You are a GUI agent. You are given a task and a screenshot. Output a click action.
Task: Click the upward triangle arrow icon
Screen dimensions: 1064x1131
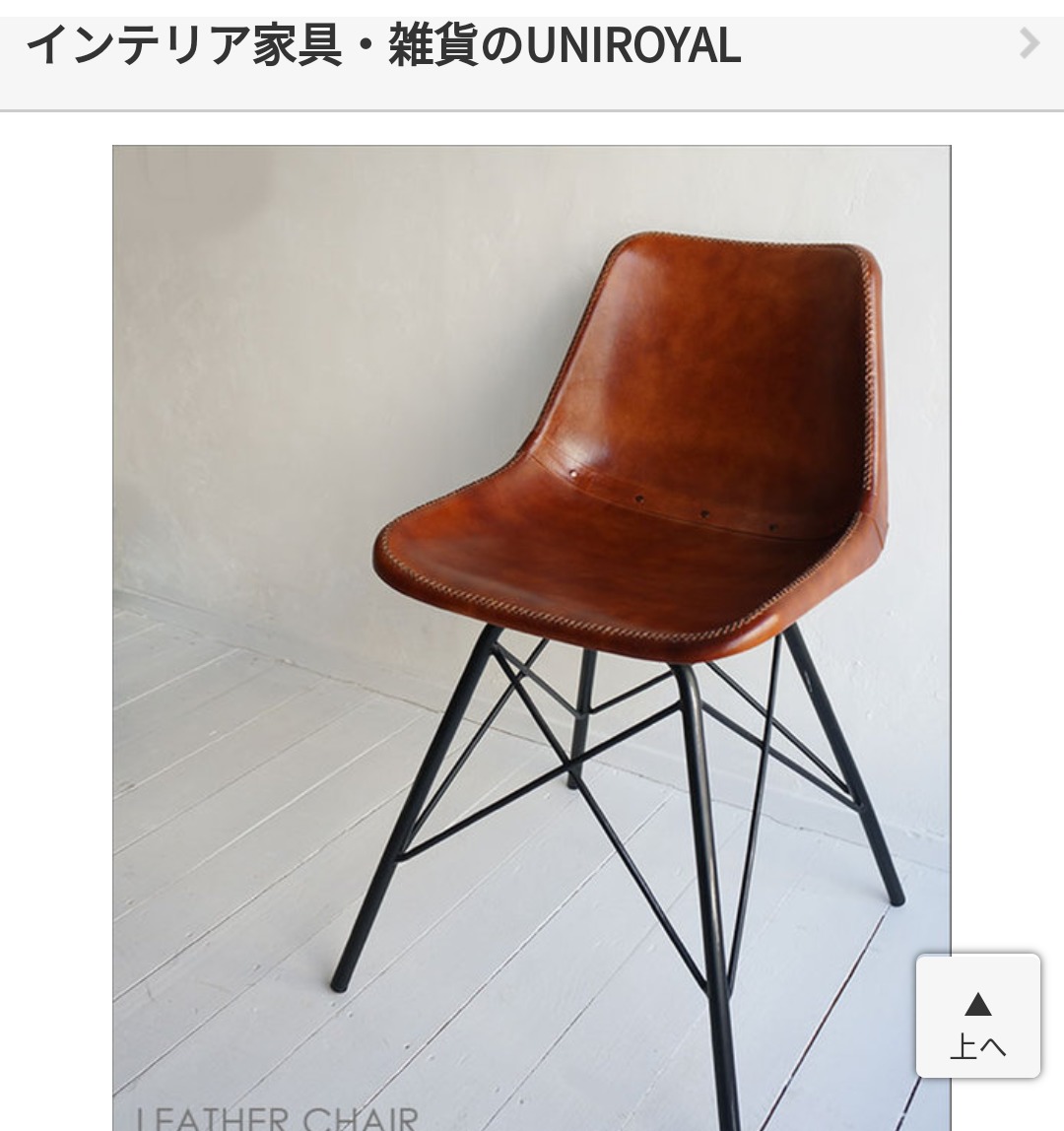(976, 1004)
